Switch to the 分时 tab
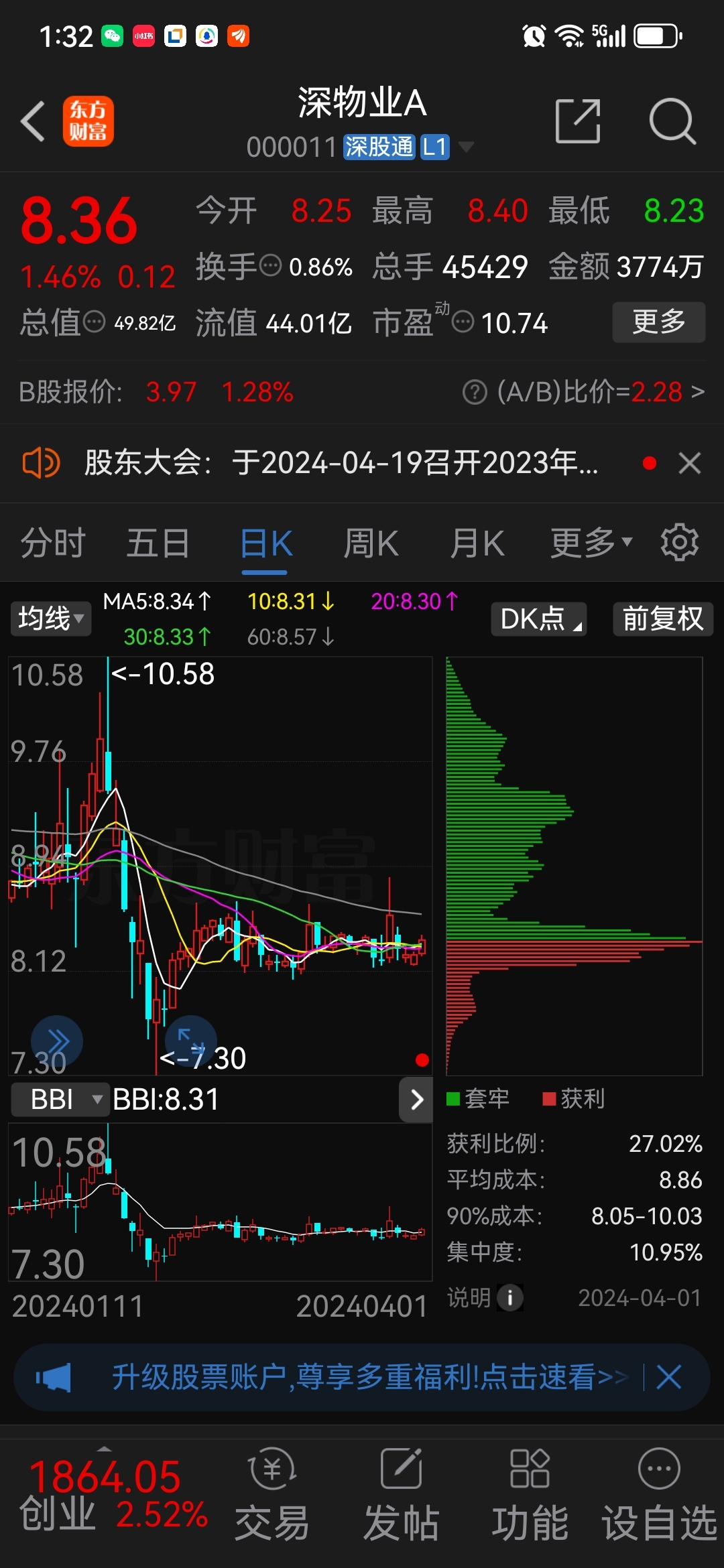This screenshot has height=1568, width=724. (x=51, y=543)
